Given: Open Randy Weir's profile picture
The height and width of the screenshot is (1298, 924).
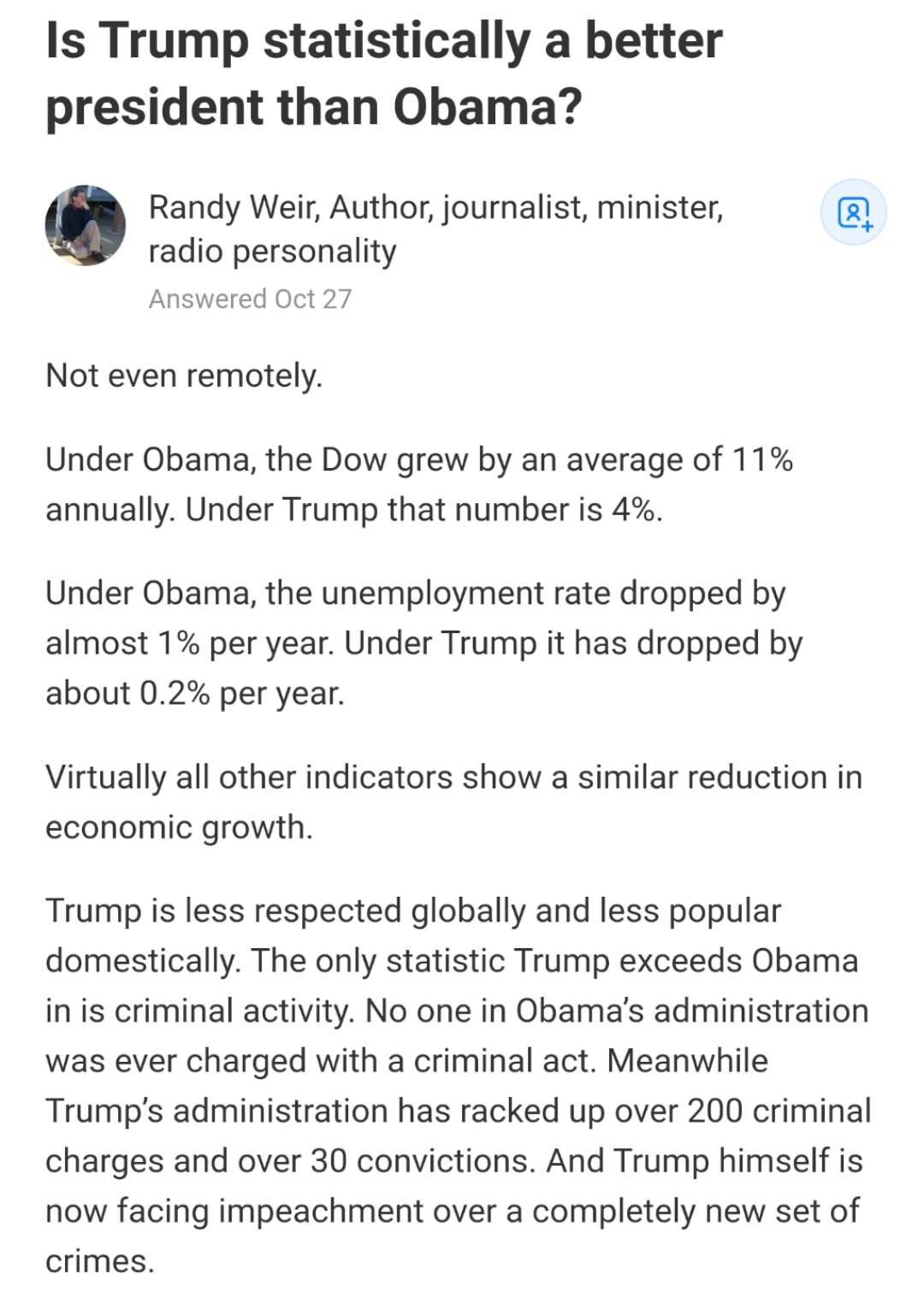Looking at the screenshot, I should tap(86, 226).
